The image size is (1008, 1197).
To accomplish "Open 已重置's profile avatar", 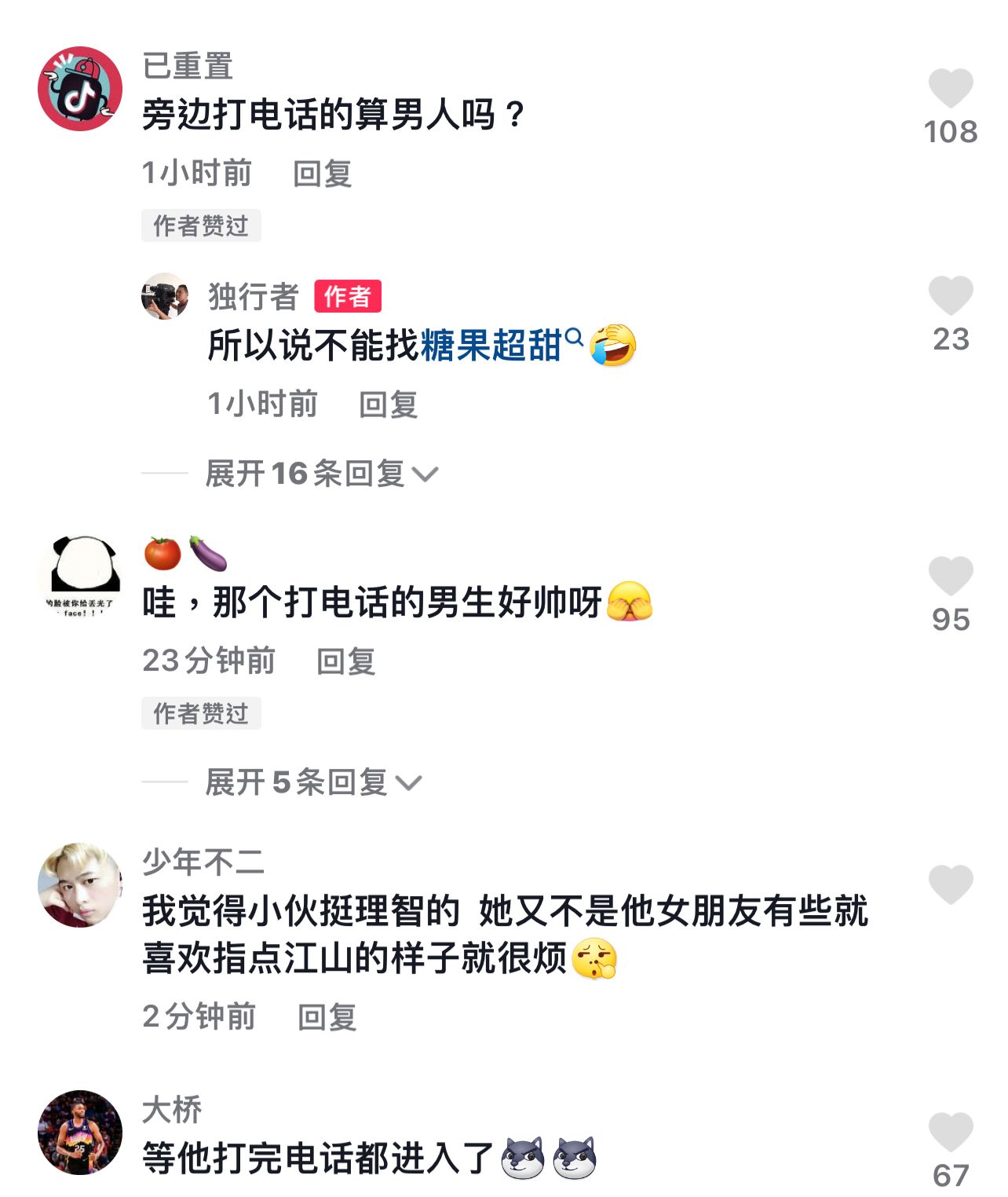I will click(80, 89).
